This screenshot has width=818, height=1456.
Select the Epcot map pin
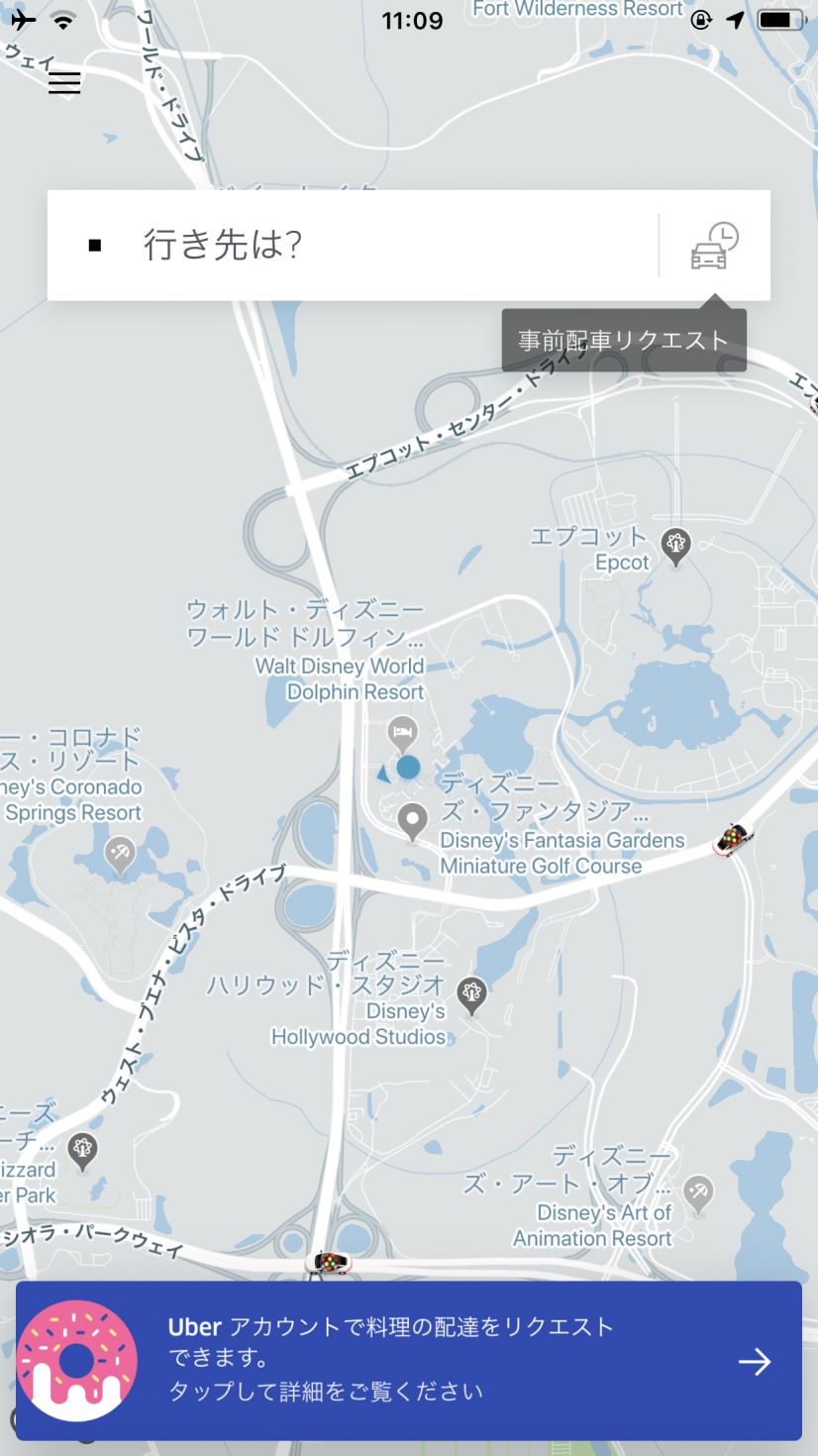(x=676, y=545)
